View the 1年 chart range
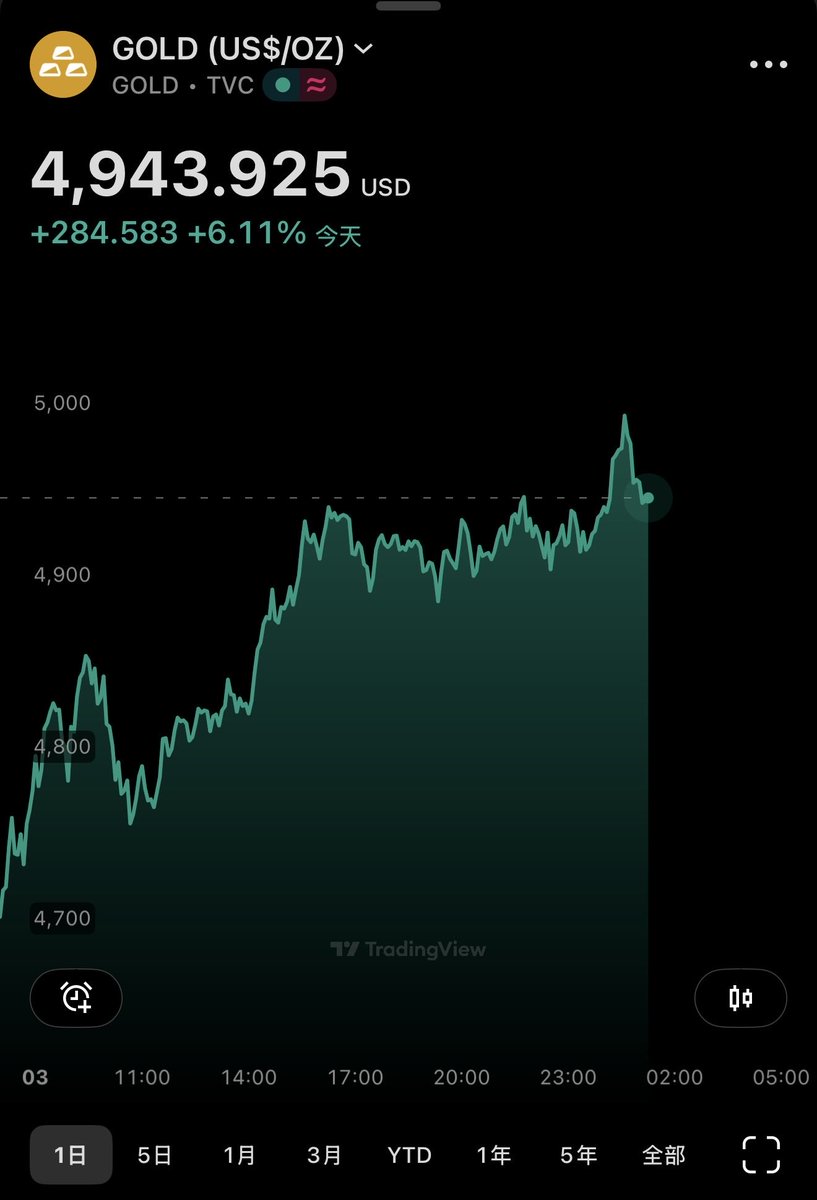 coord(494,1155)
